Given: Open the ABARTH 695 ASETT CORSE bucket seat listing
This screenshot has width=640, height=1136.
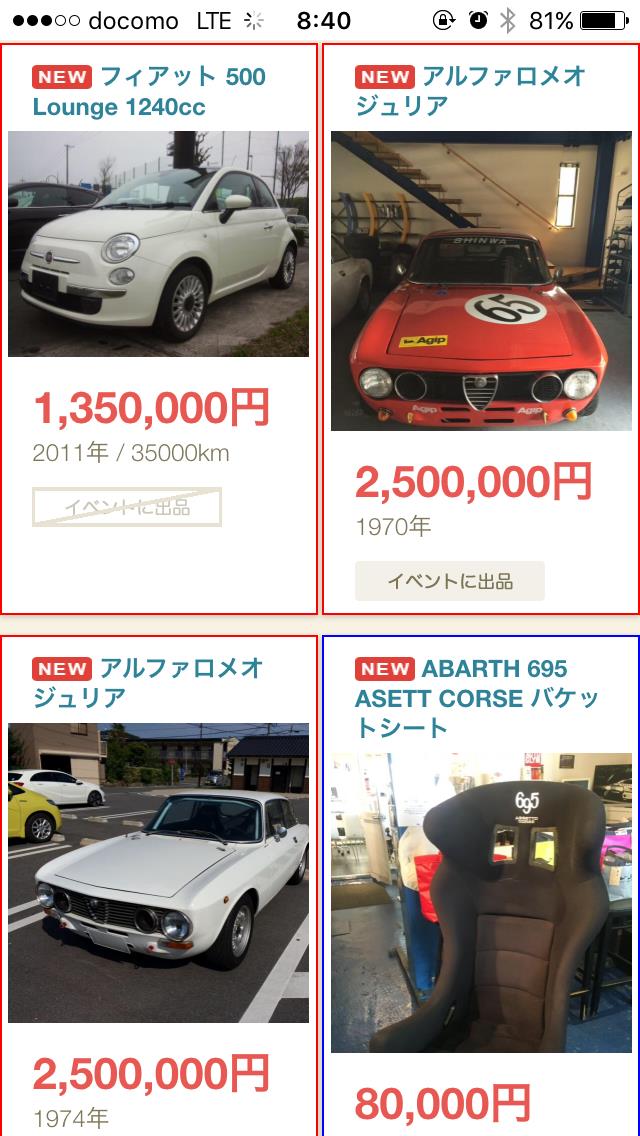Looking at the screenshot, I should [481, 885].
